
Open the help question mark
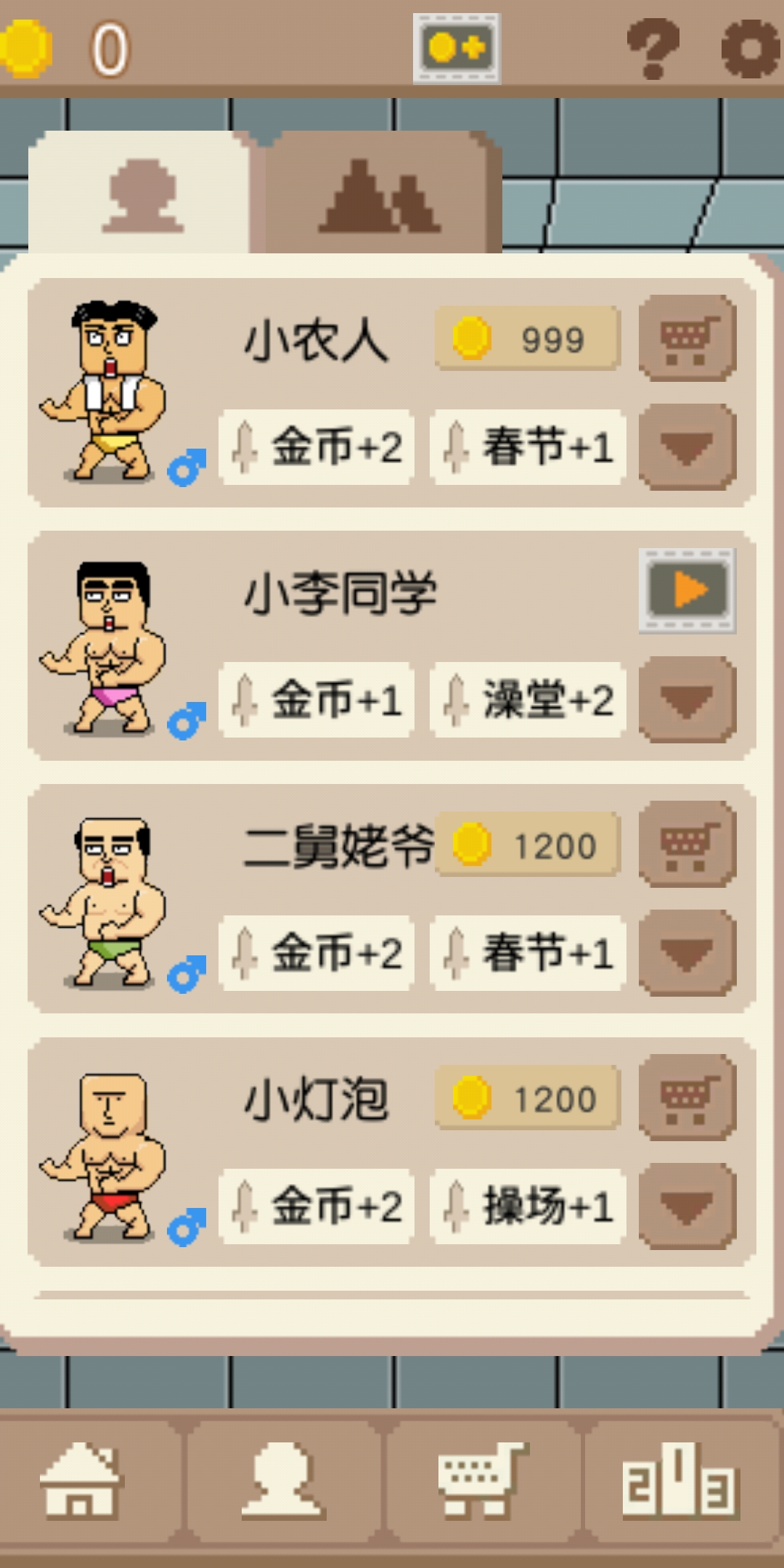(653, 49)
